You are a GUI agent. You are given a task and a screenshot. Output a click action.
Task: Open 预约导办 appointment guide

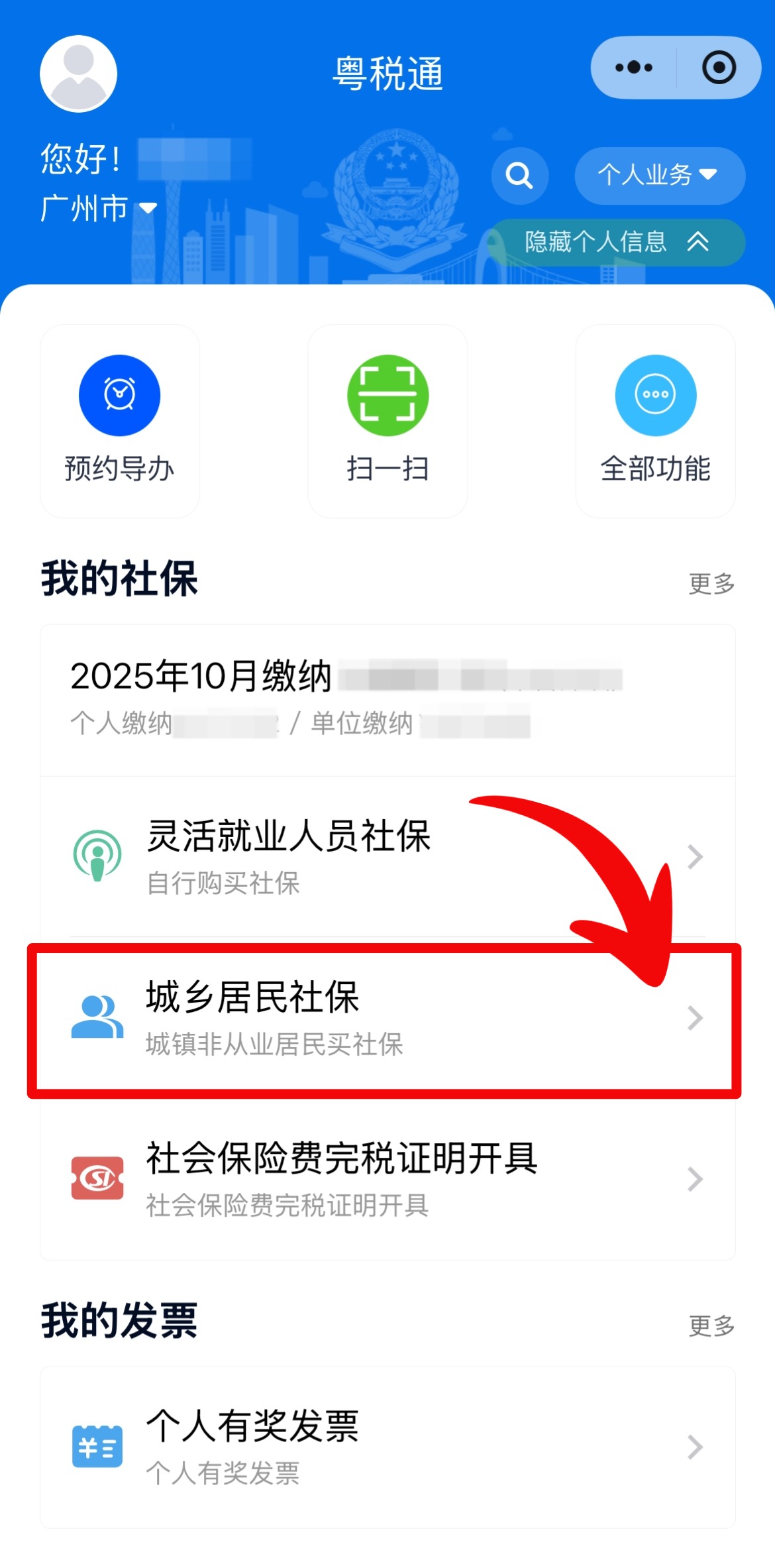[x=119, y=421]
